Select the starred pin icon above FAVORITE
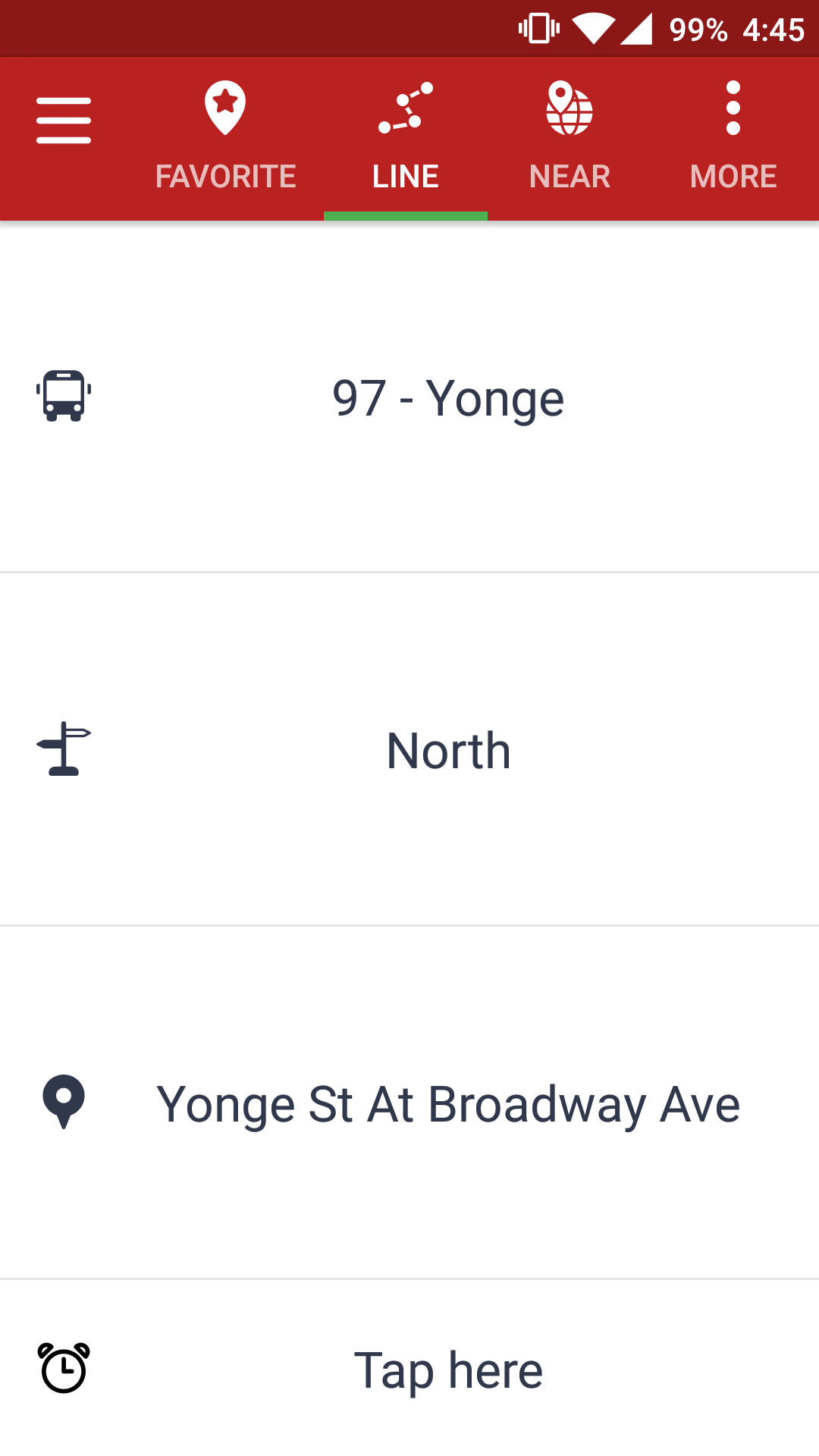Image resolution: width=819 pixels, height=1456 pixels. click(225, 108)
